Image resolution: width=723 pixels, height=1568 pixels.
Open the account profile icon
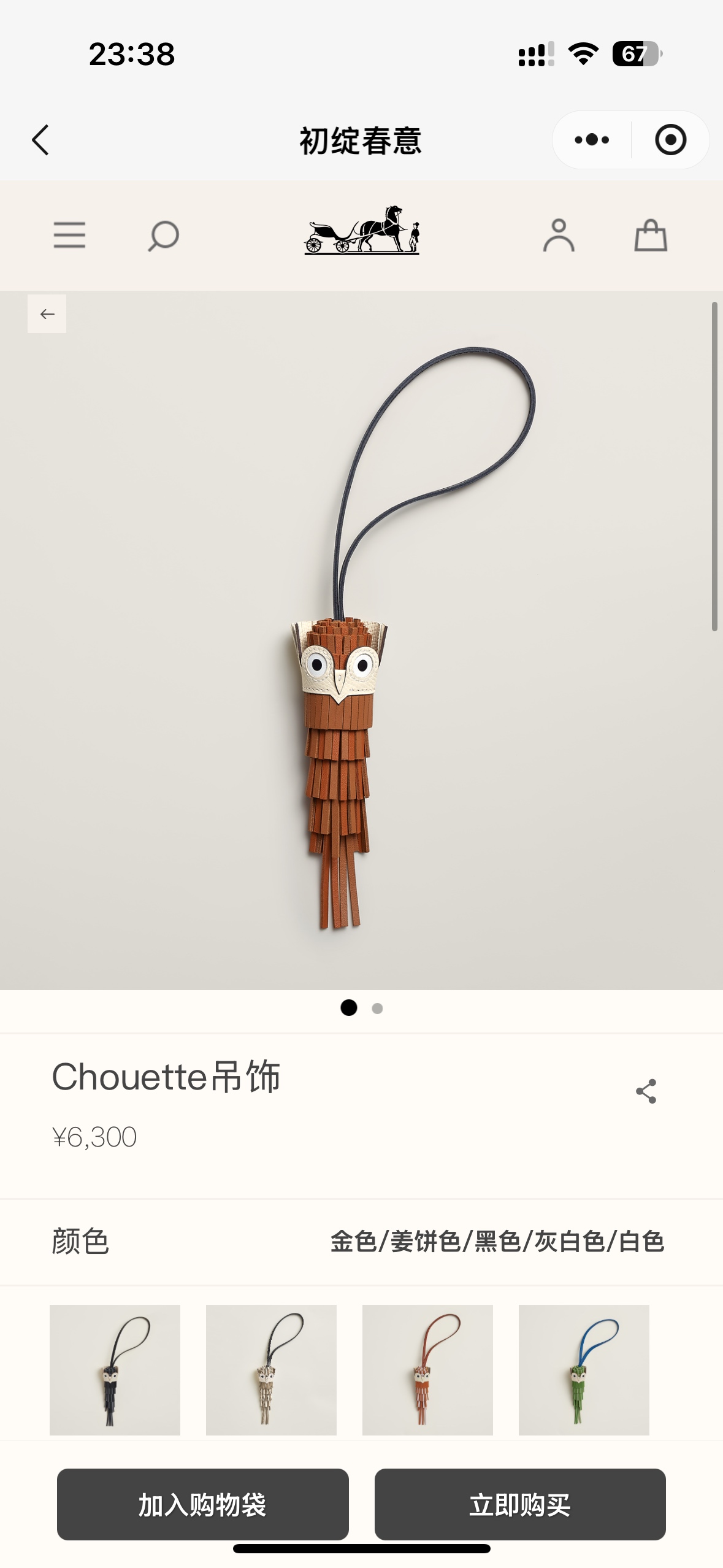[558, 236]
